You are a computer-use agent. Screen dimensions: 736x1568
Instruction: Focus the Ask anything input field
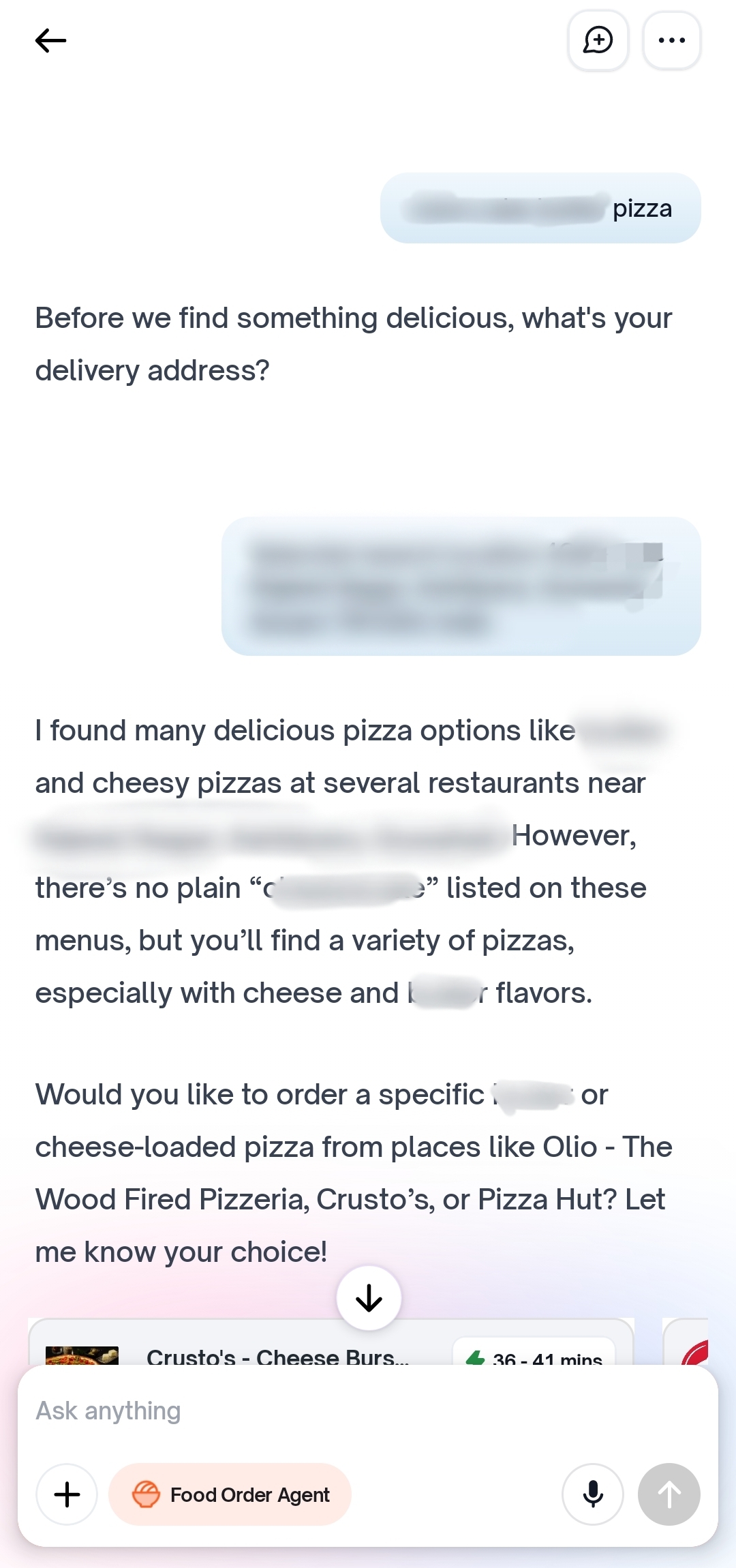tap(368, 1411)
